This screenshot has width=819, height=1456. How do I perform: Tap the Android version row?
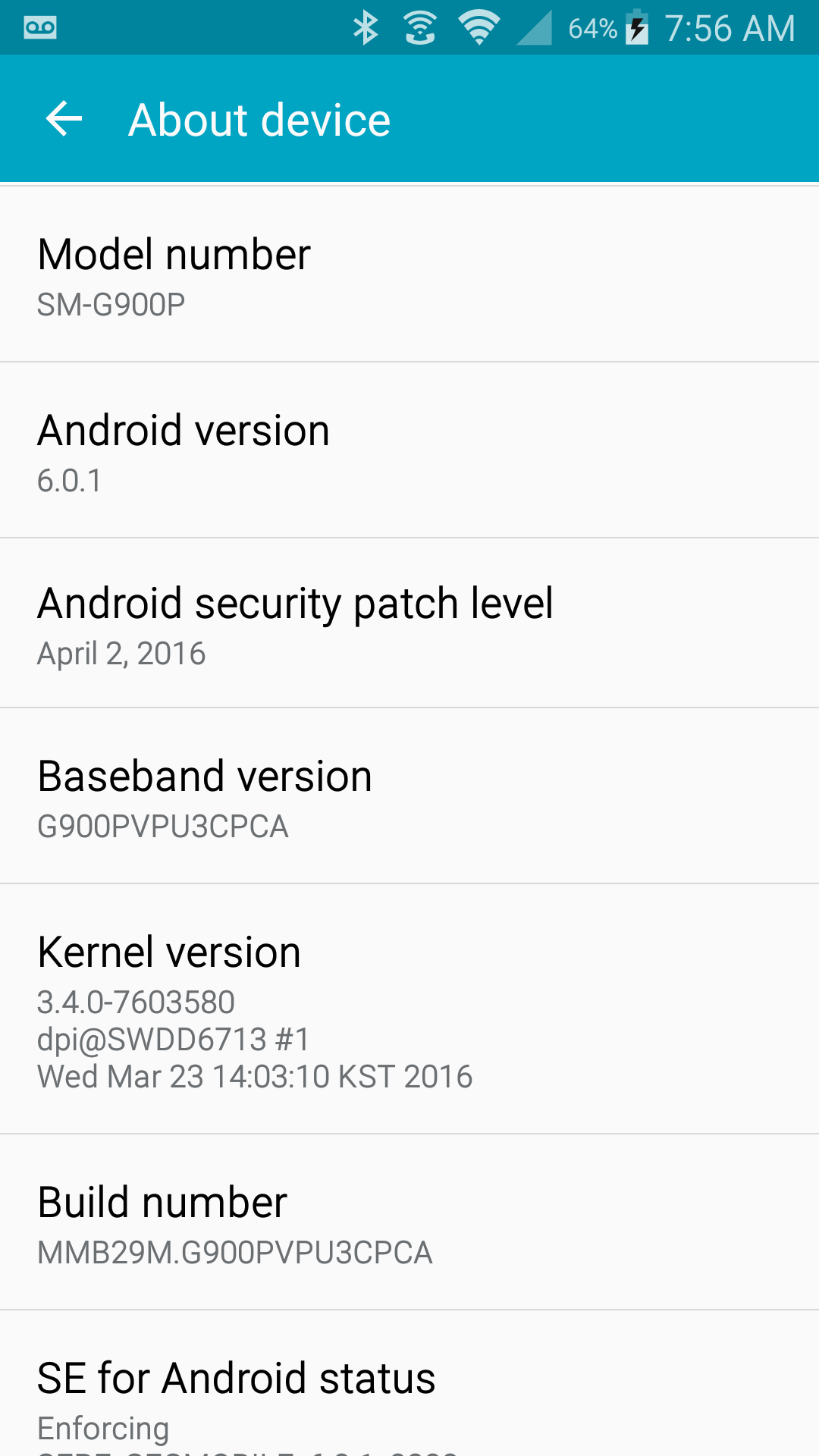409,450
